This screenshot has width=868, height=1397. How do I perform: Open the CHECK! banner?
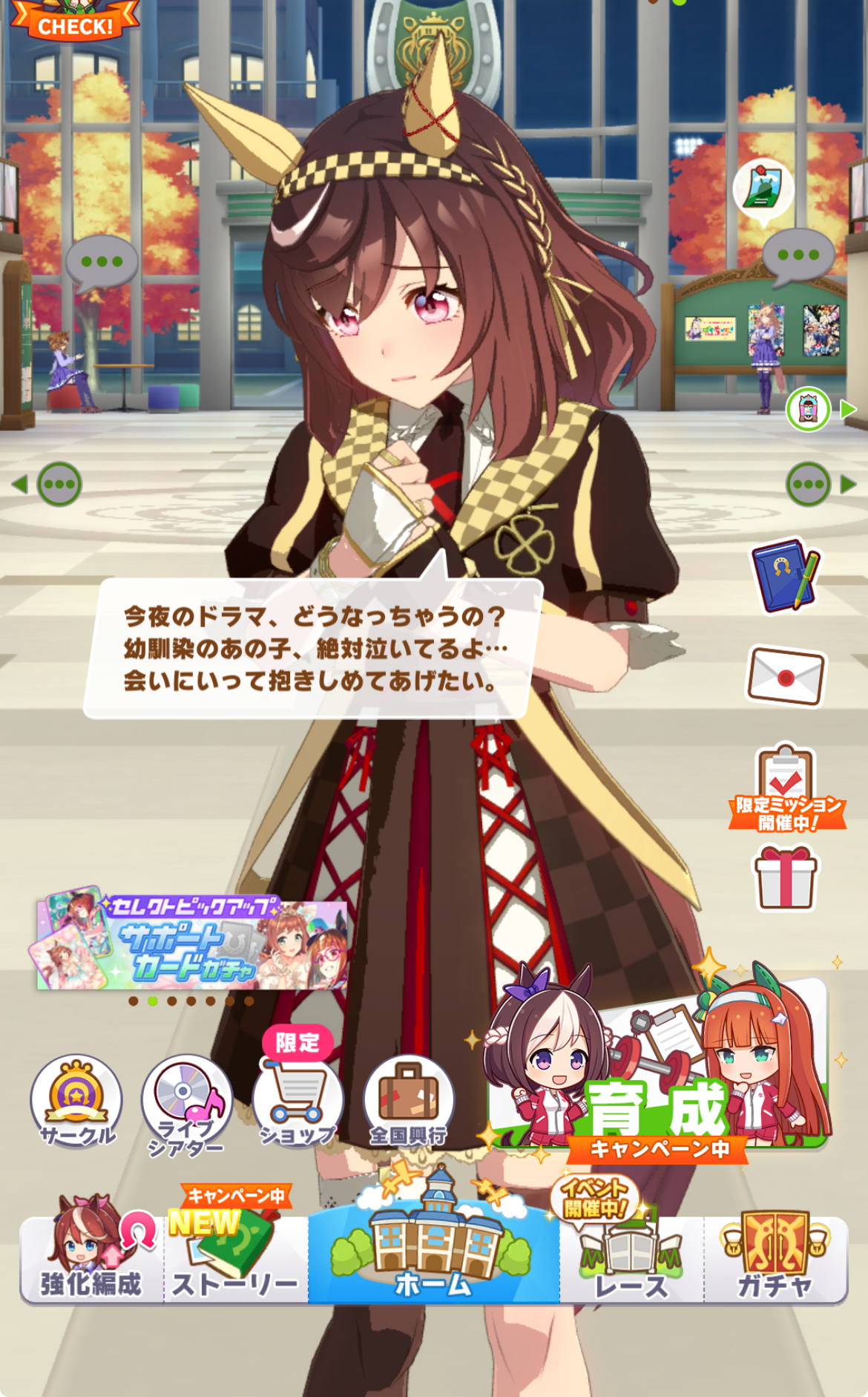click(74, 22)
